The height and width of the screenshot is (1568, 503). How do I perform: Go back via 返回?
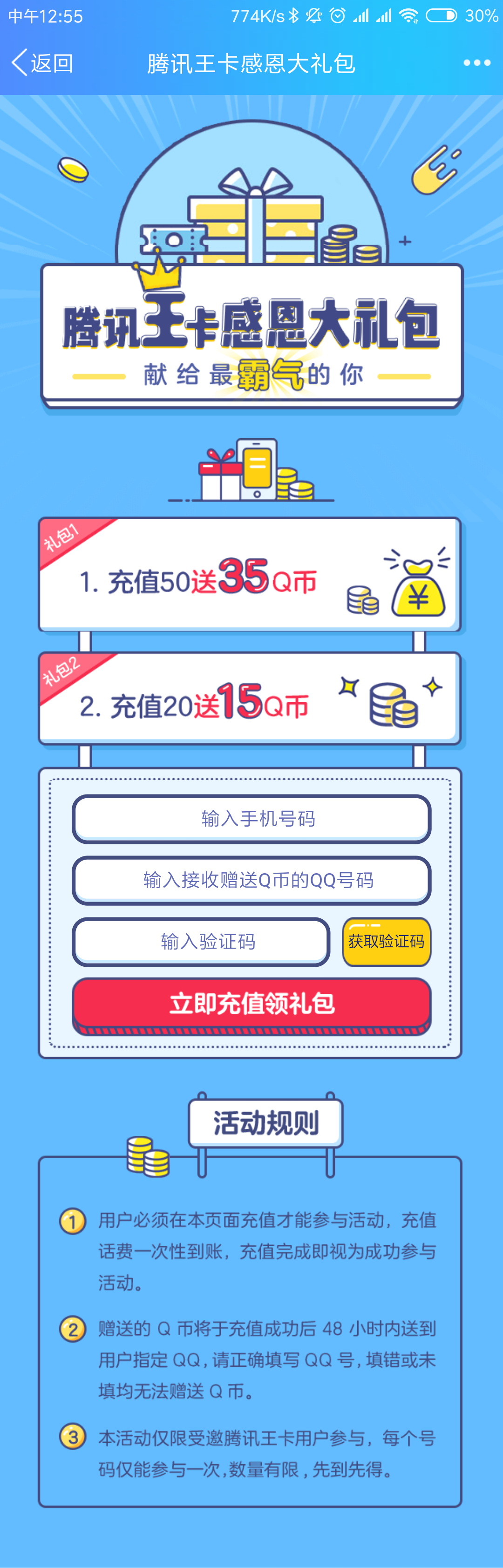point(43,63)
